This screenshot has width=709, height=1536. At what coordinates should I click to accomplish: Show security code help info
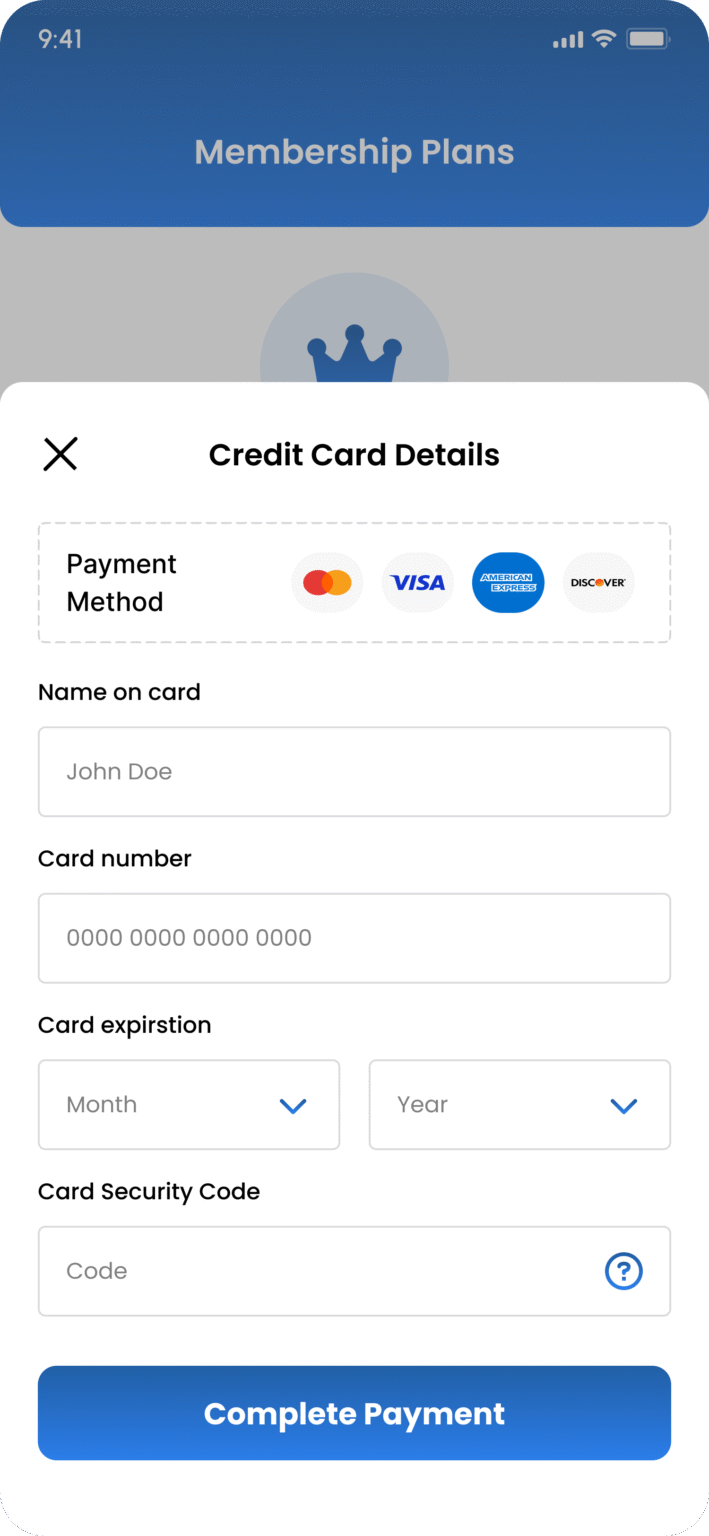(624, 1271)
